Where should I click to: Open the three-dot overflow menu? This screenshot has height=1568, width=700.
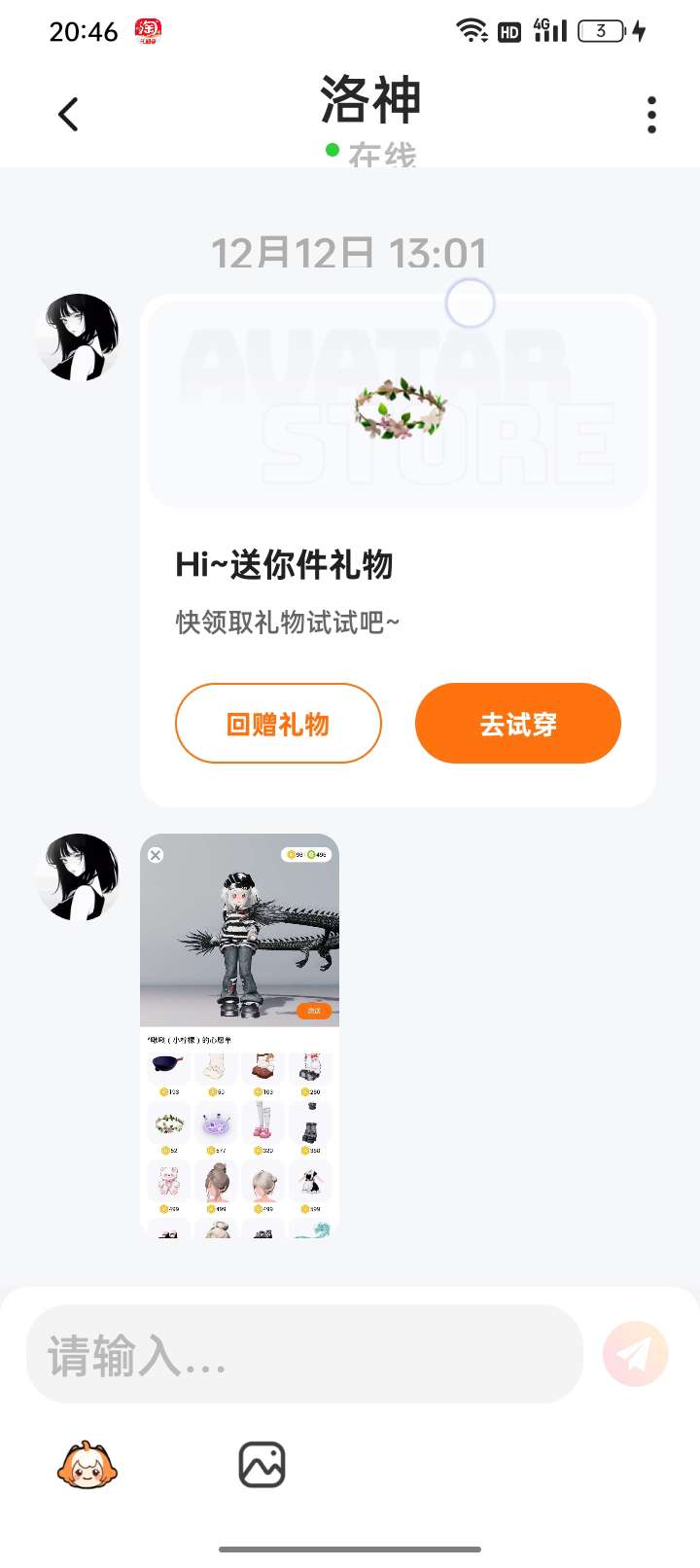[651, 115]
